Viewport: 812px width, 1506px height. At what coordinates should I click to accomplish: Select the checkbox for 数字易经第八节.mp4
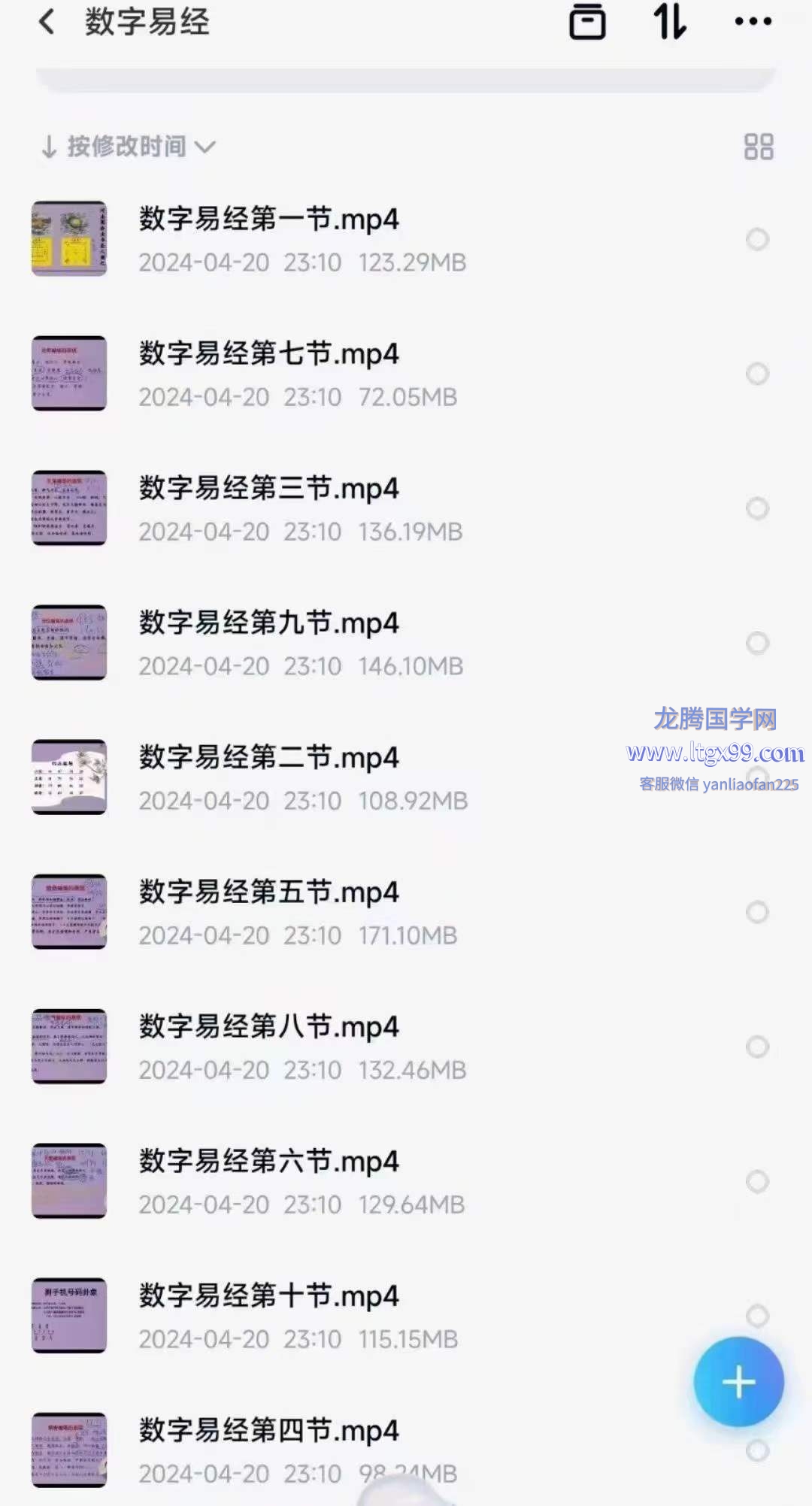[x=756, y=1047]
